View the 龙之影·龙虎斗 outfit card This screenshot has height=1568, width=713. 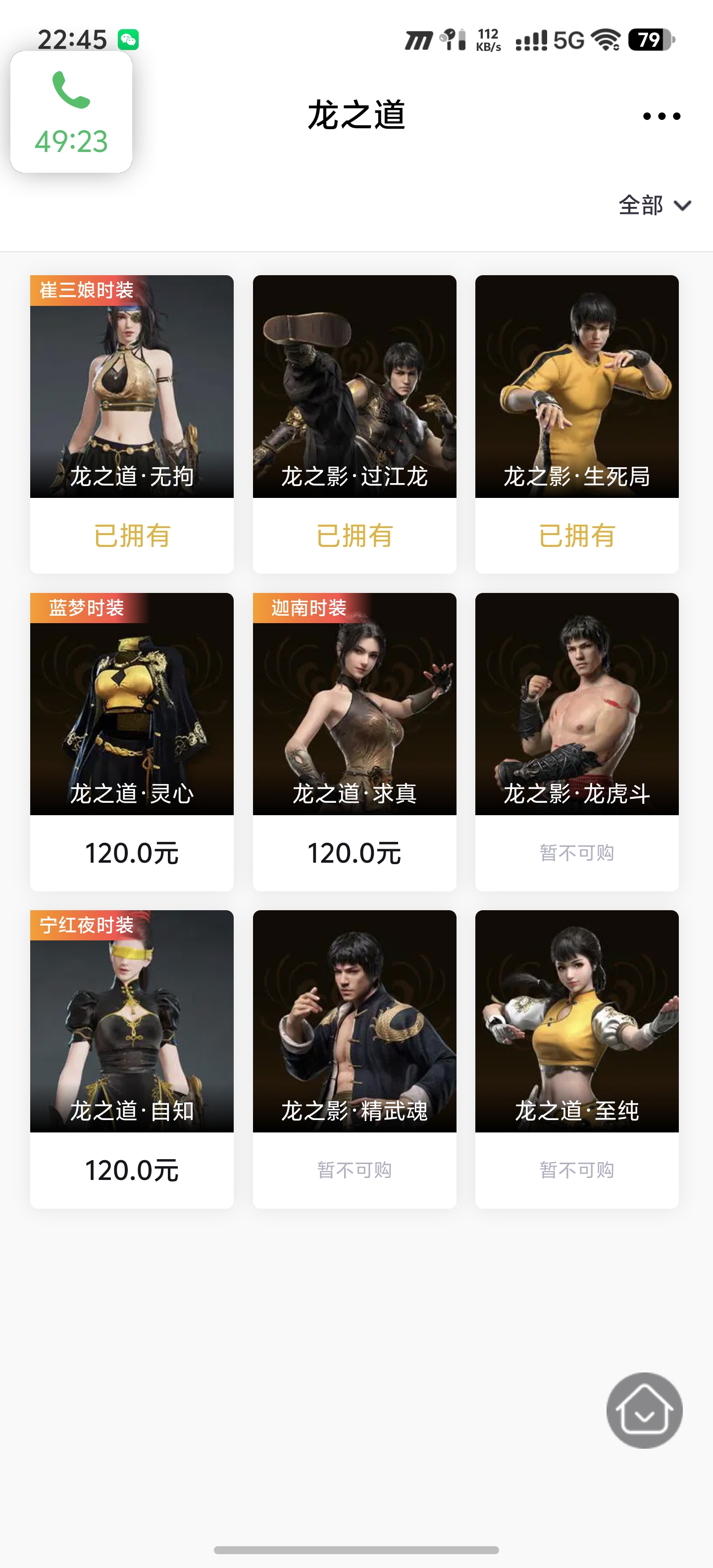tap(577, 704)
